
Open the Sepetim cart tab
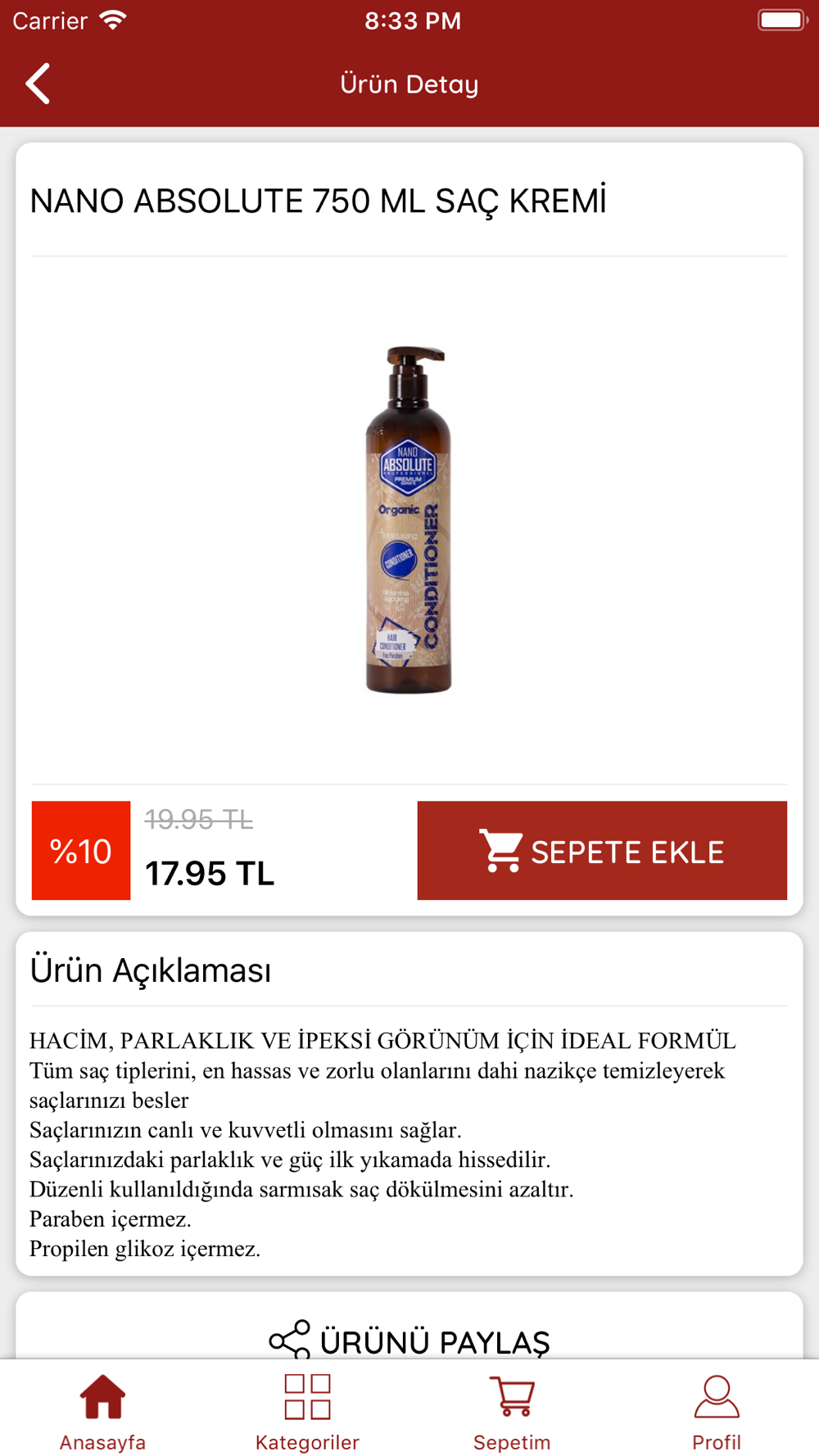[x=512, y=1411]
